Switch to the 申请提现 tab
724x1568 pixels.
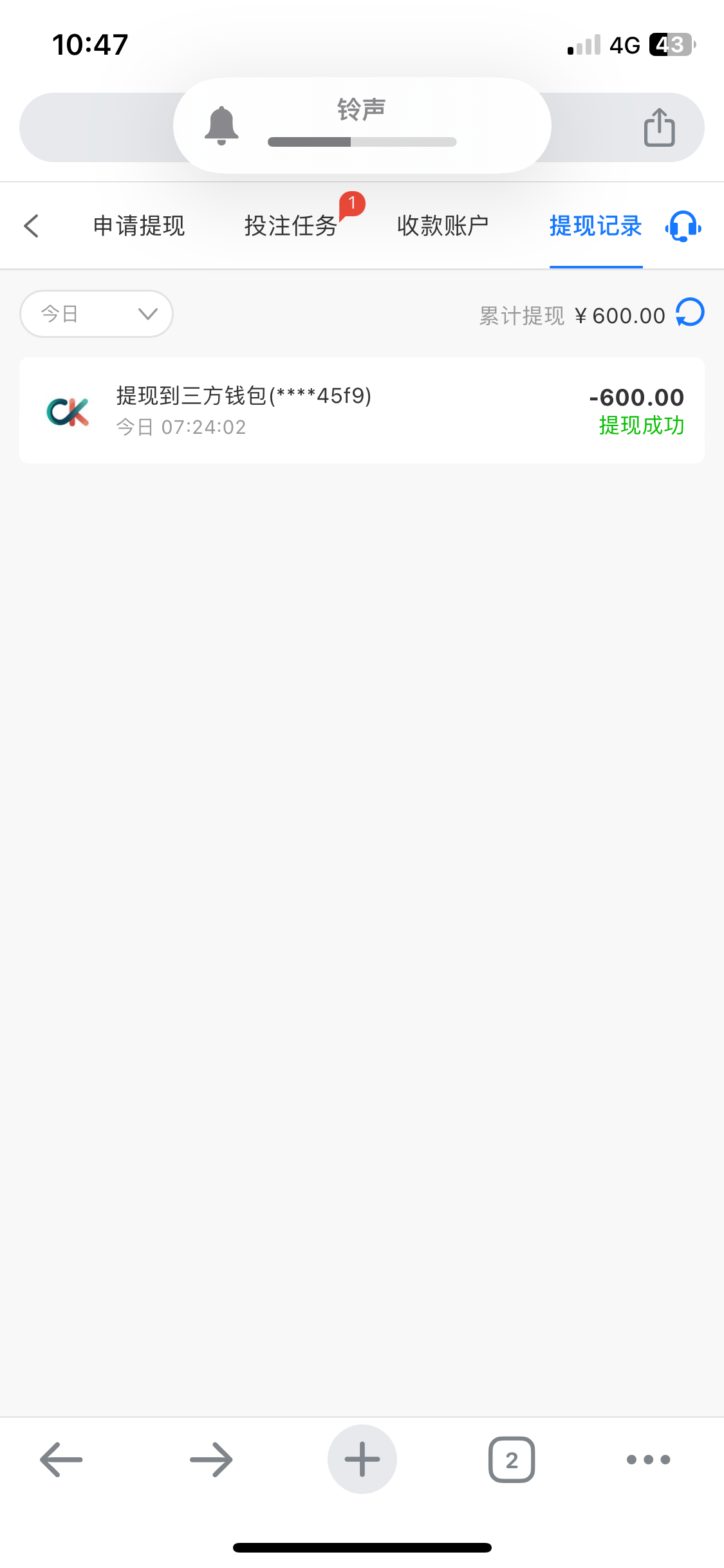pos(139,226)
